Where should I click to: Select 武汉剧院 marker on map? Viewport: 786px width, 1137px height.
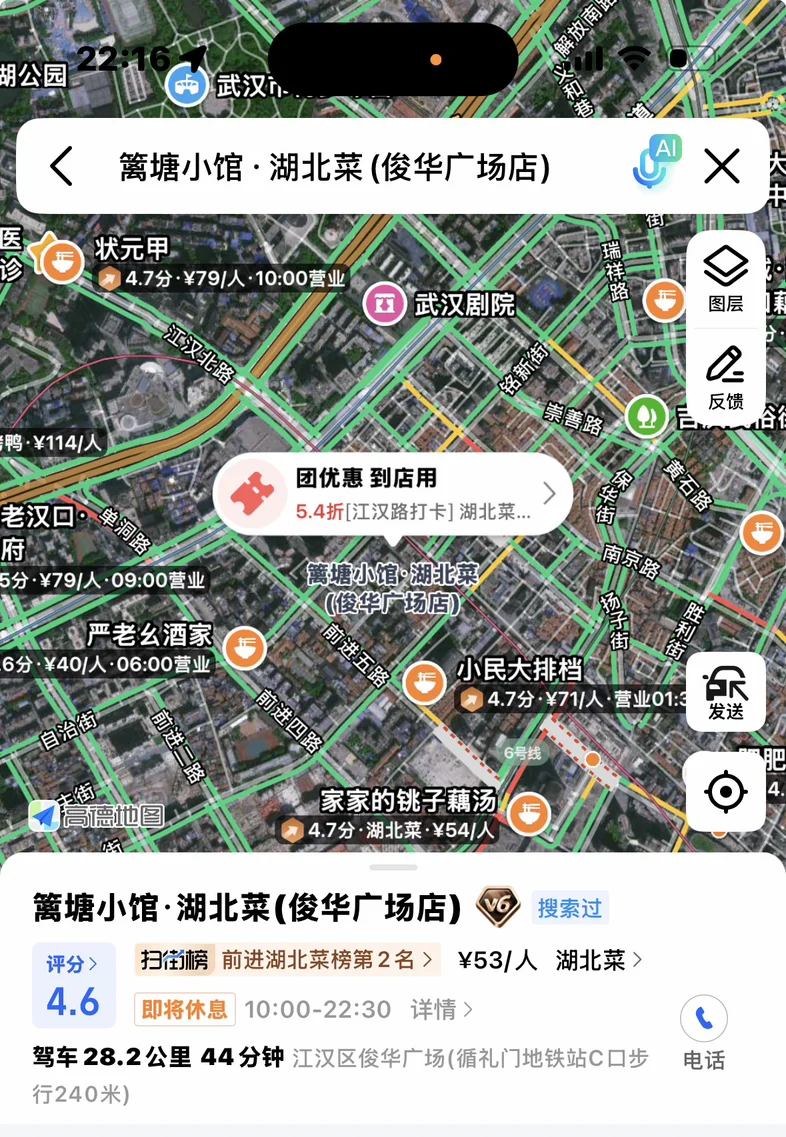pyautogui.click(x=385, y=304)
